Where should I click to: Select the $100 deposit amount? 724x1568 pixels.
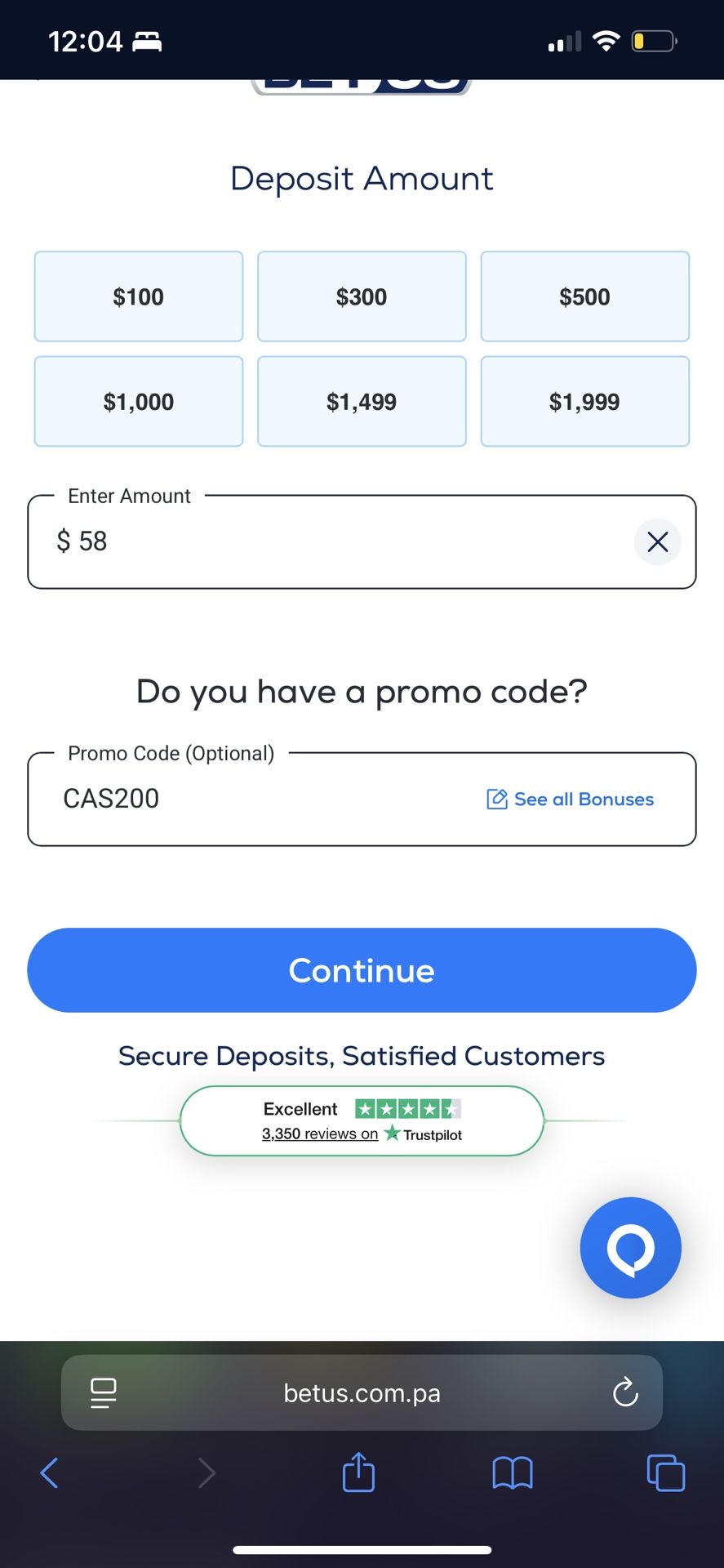point(139,296)
